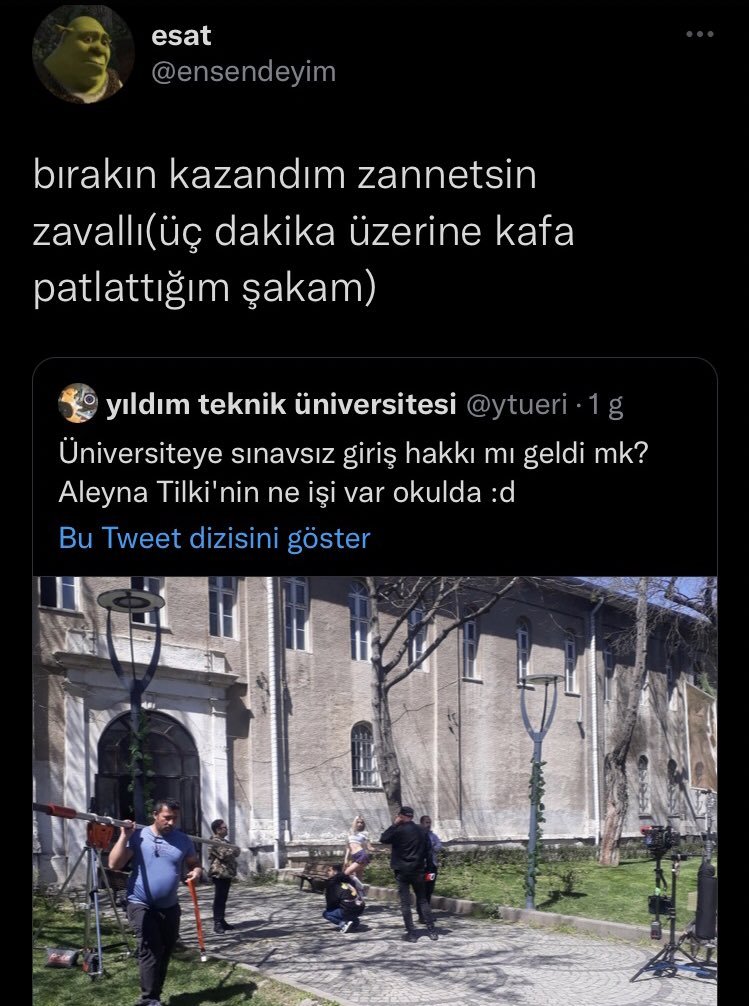View the @ensendeyim profile
The height and width of the screenshot is (1006, 749).
[243, 72]
